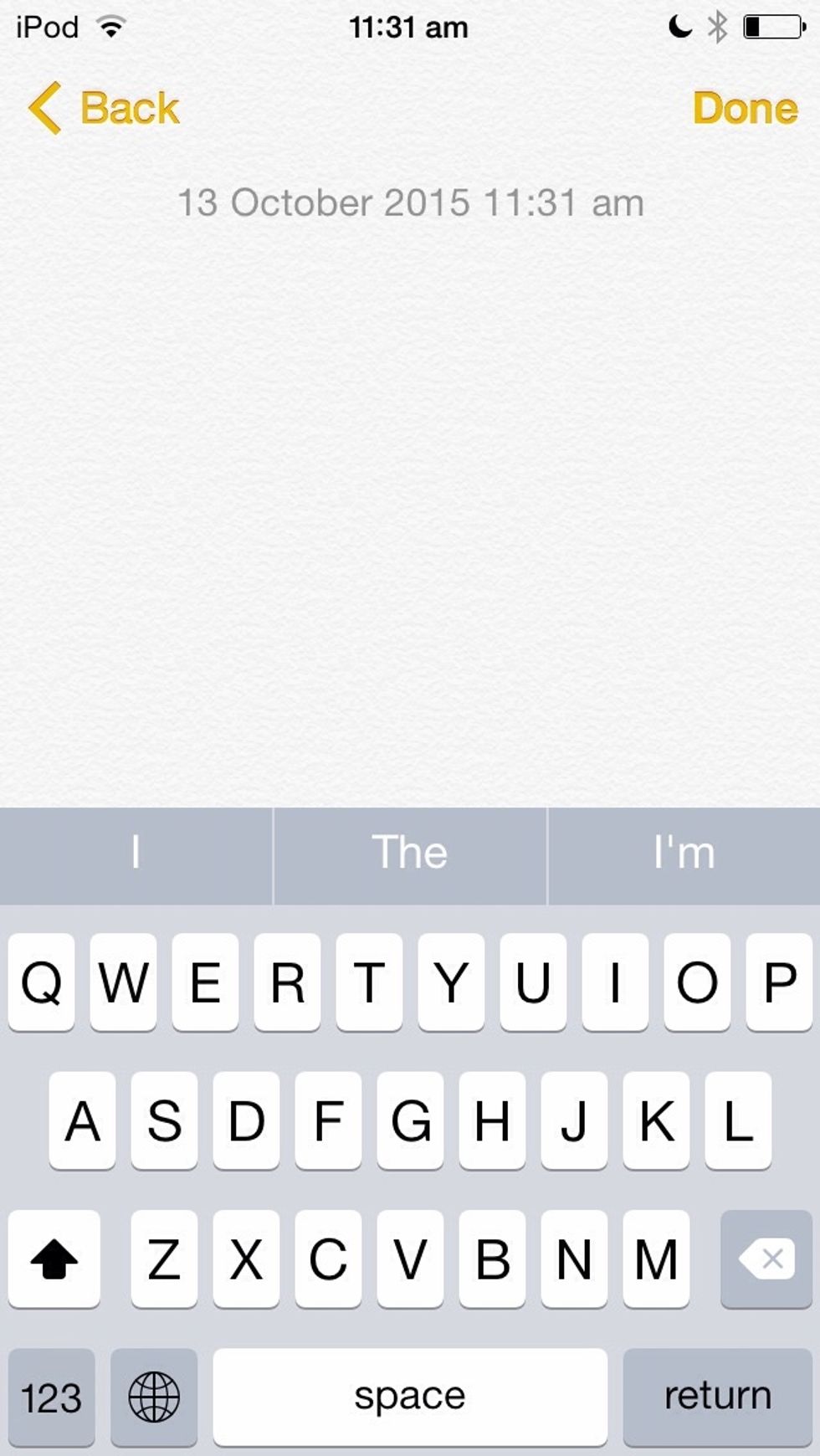
Task: Select the suggestion I'm
Action: click(684, 854)
